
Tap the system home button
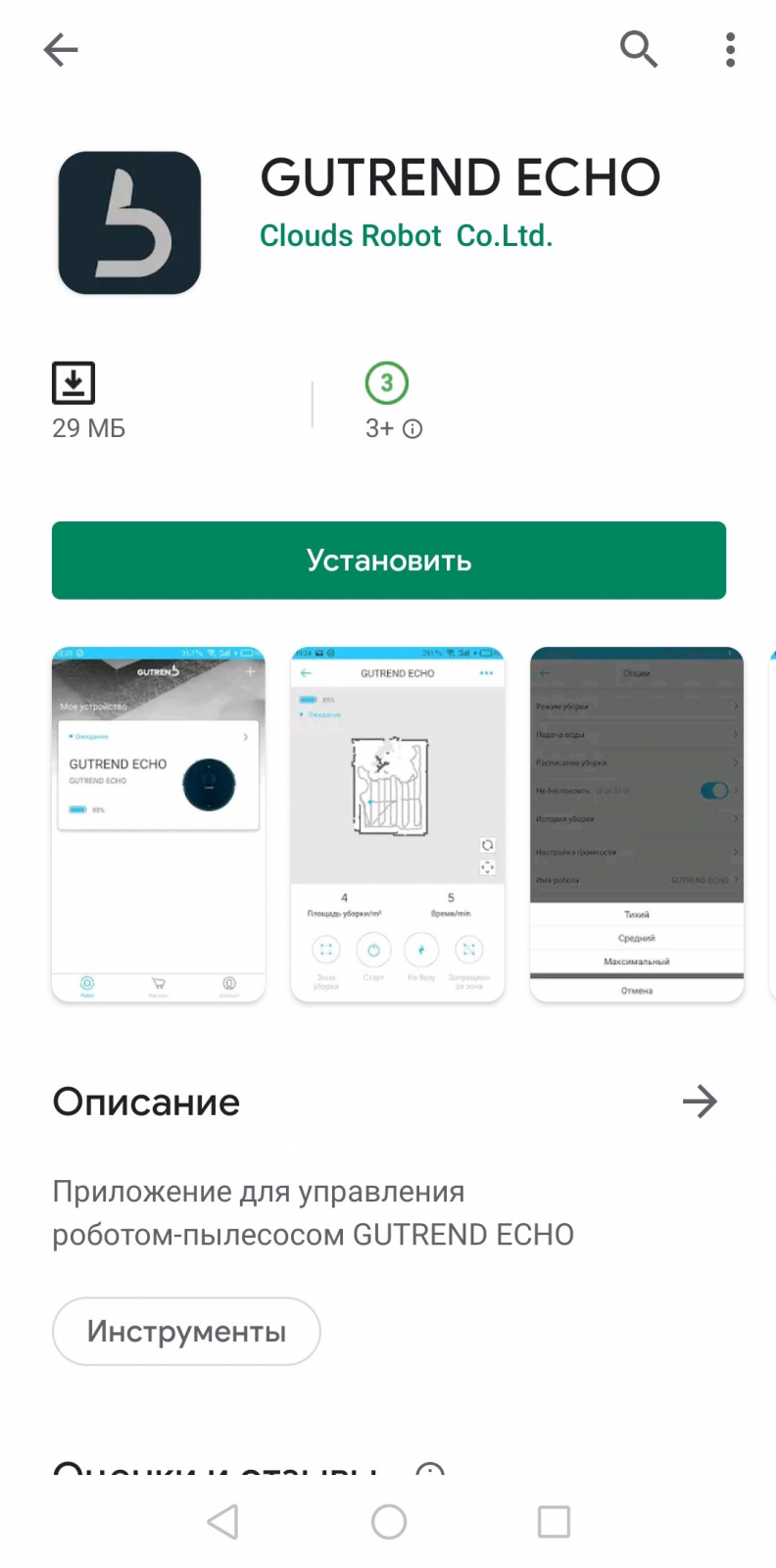pos(388,1521)
